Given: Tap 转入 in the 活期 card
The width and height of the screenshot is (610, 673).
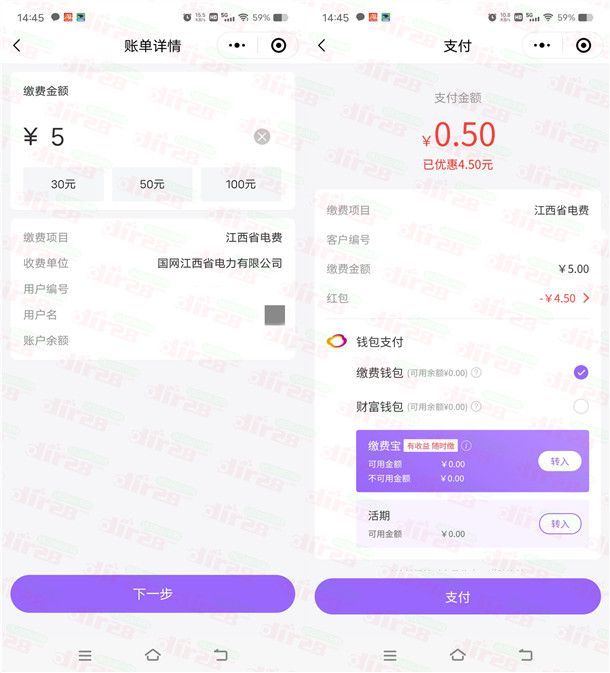Looking at the screenshot, I should [559, 524].
